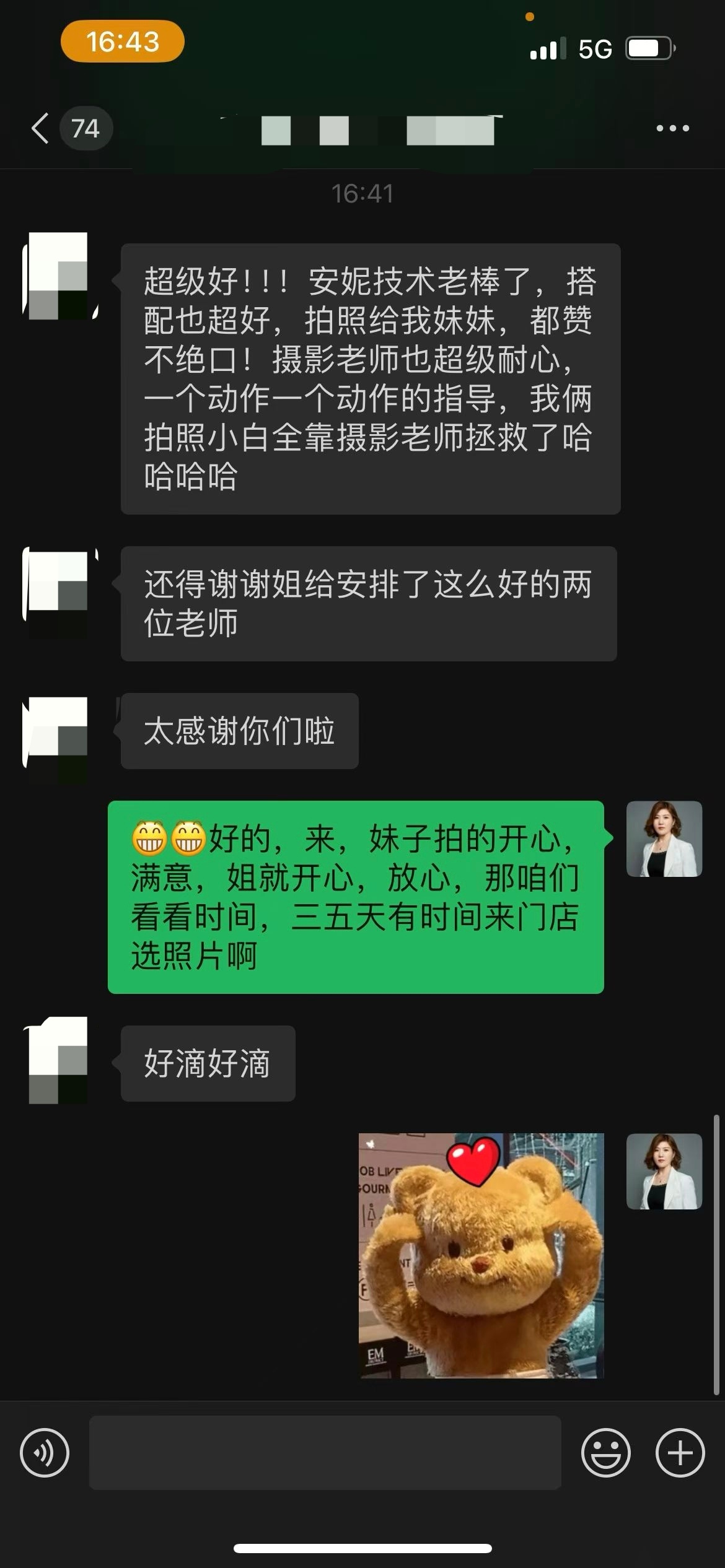
Task: Tap the message text input field
Action: click(325, 1452)
